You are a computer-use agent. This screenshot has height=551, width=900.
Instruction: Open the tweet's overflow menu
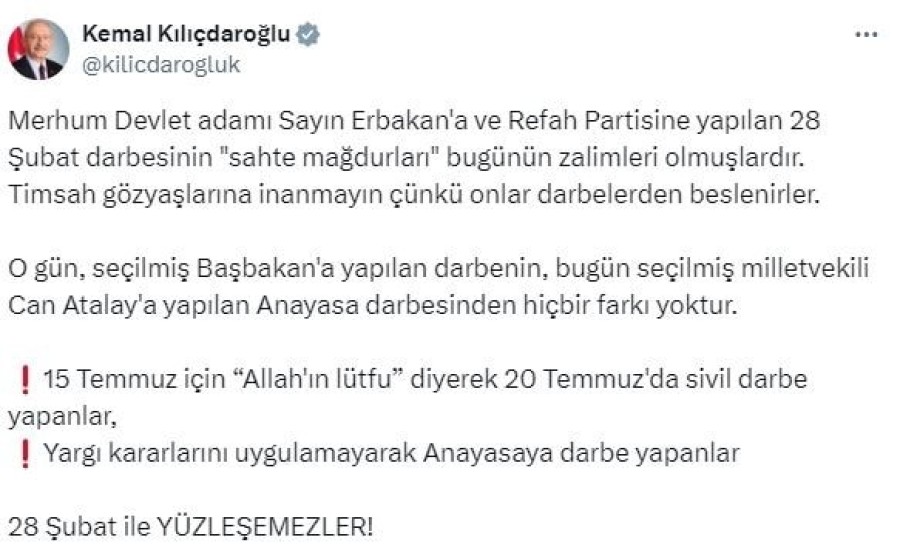click(x=865, y=34)
